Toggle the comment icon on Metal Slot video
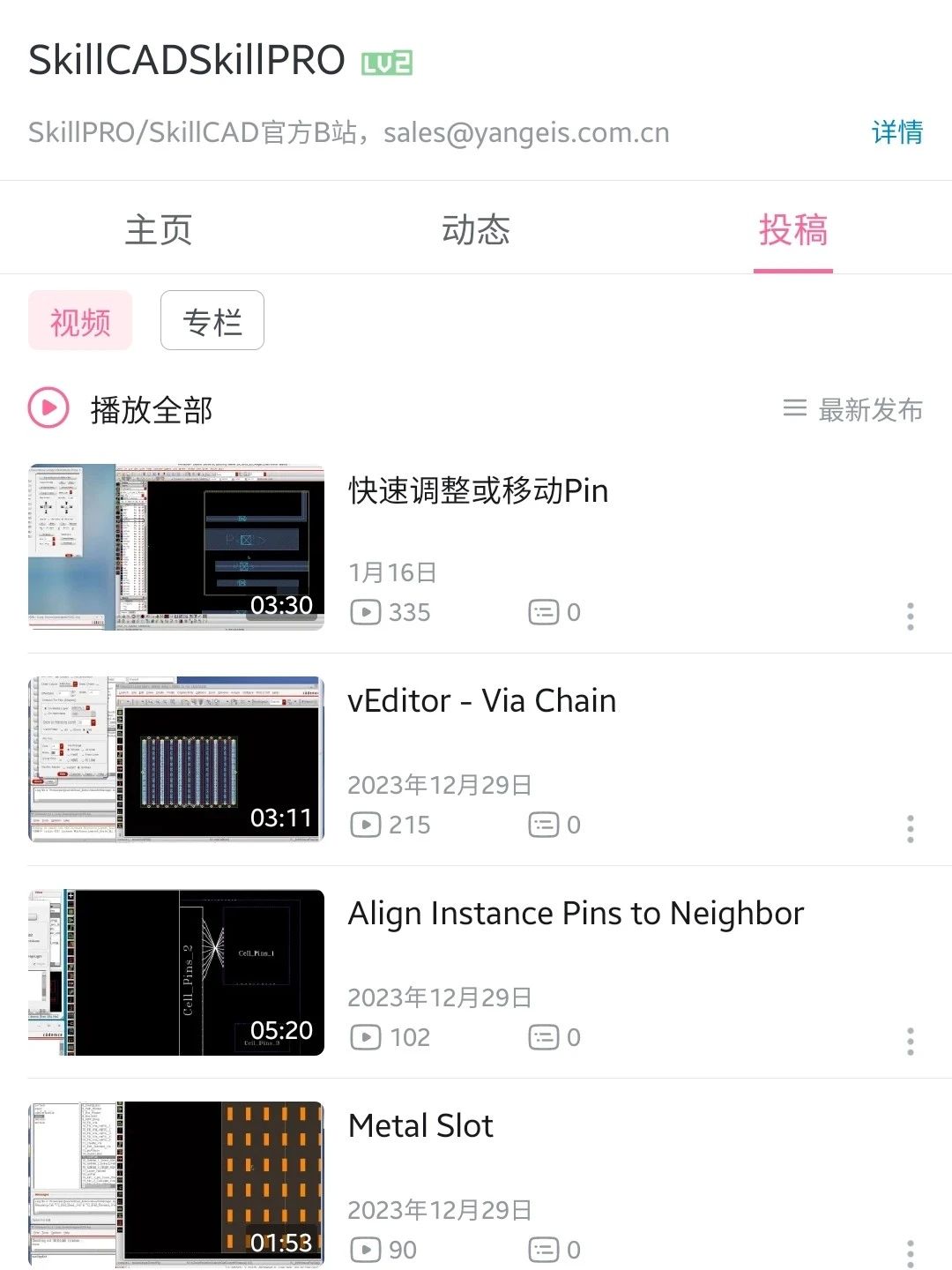 coord(544,1250)
